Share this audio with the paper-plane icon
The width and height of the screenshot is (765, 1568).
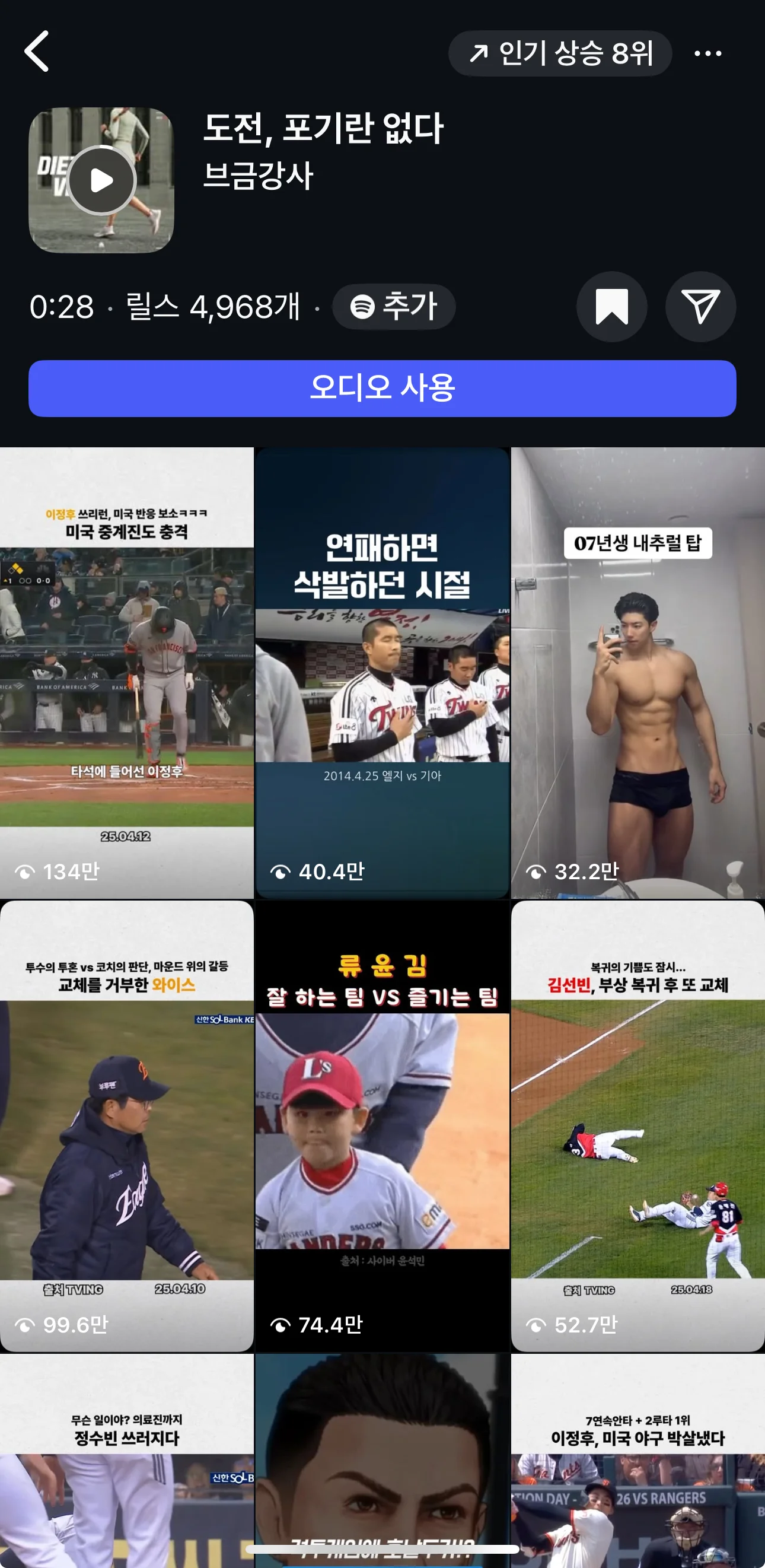pyautogui.click(x=700, y=306)
